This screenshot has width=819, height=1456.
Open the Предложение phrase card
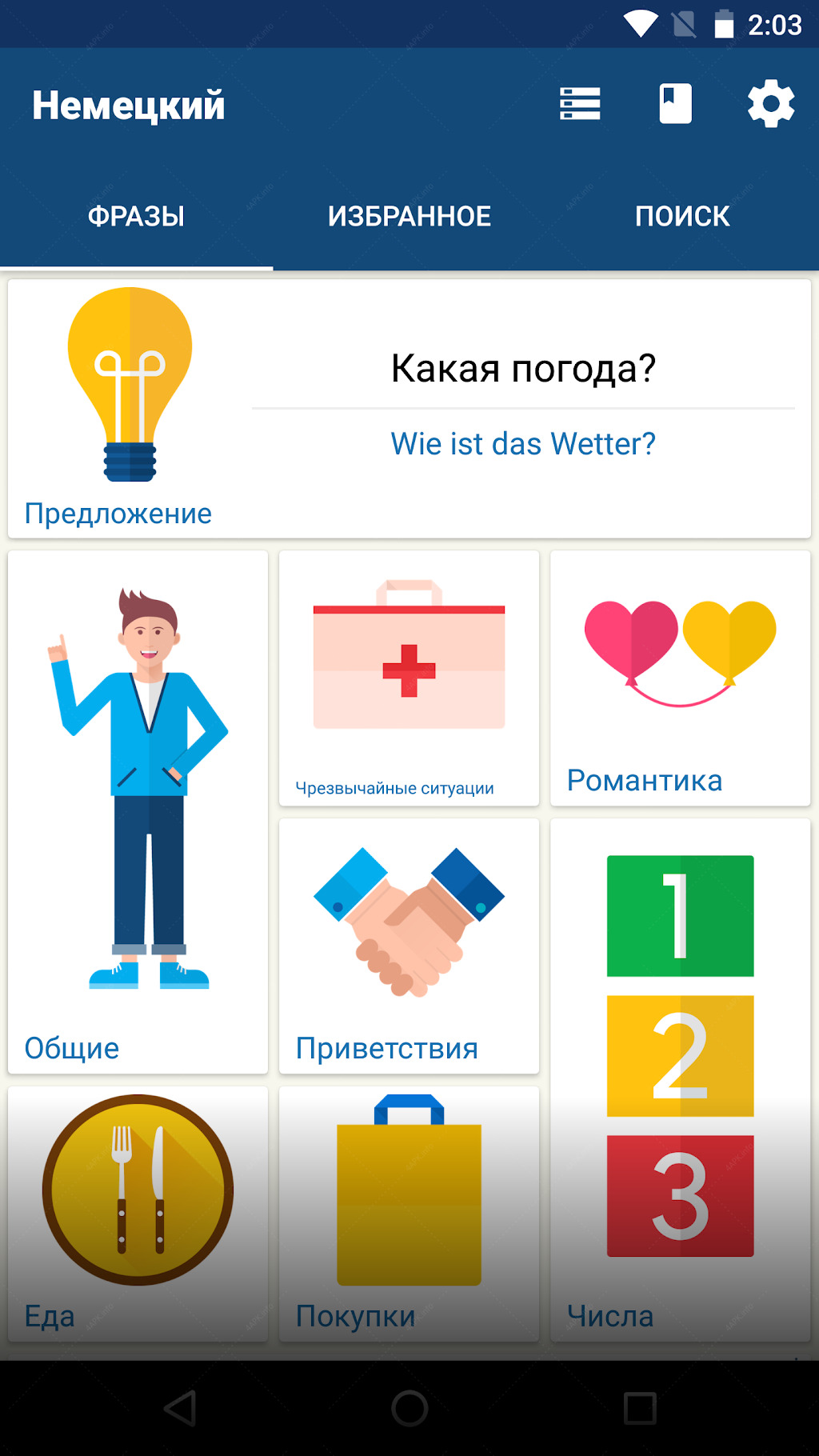409,409
